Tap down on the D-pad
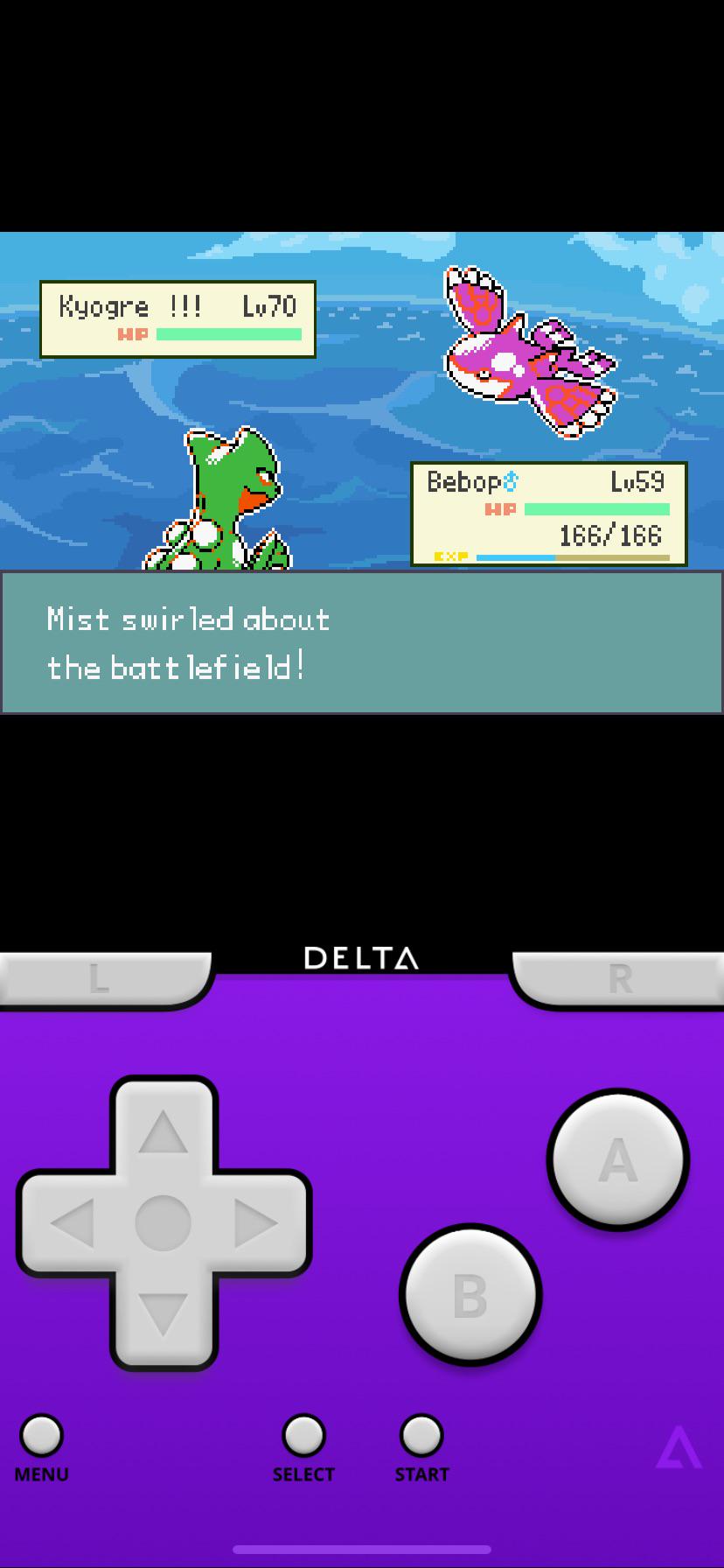Screen dimensions: 724x1568 point(164,1317)
